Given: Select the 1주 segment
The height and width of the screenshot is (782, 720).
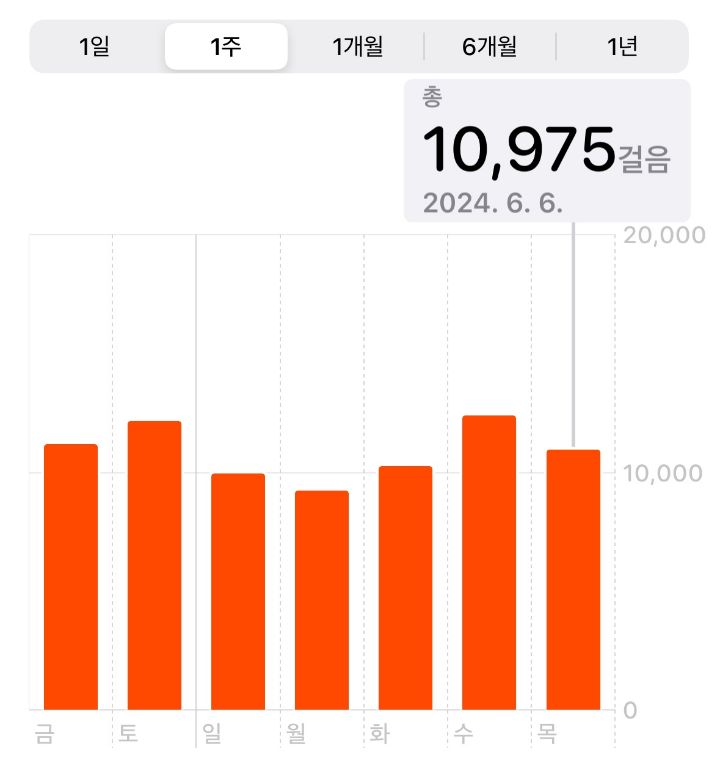Looking at the screenshot, I should pyautogui.click(x=226, y=46).
